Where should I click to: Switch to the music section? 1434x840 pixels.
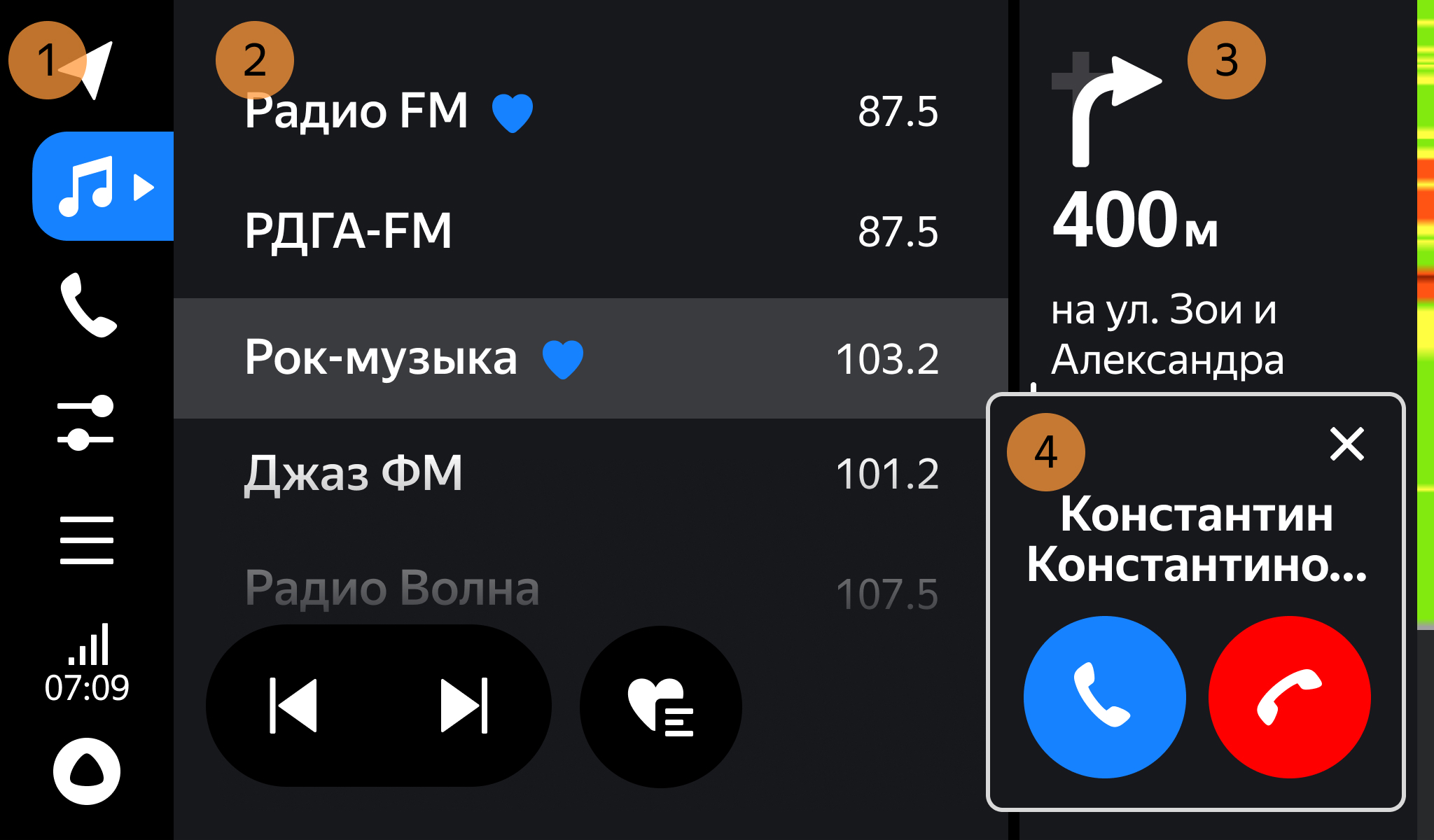[104, 186]
